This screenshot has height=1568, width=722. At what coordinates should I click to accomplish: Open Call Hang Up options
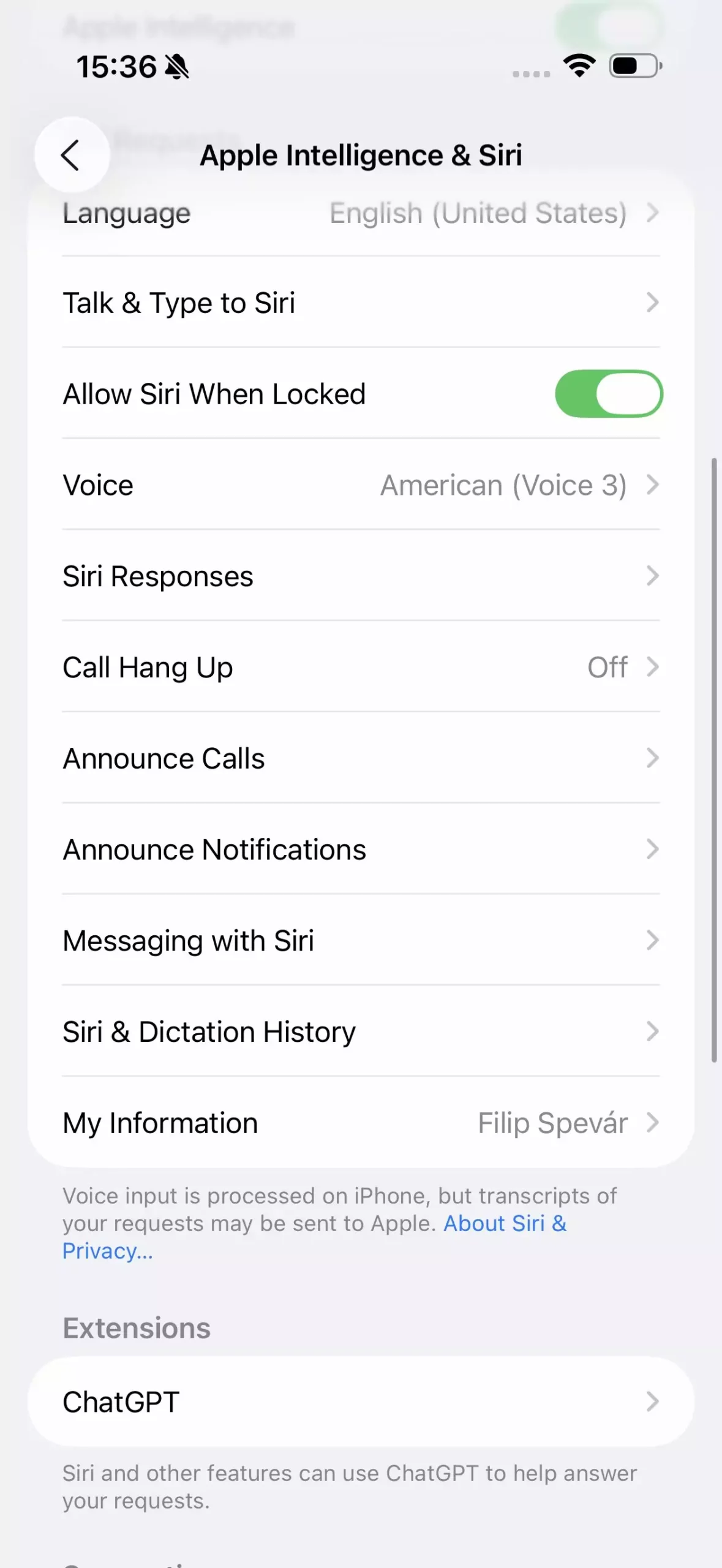pyautogui.click(x=361, y=667)
